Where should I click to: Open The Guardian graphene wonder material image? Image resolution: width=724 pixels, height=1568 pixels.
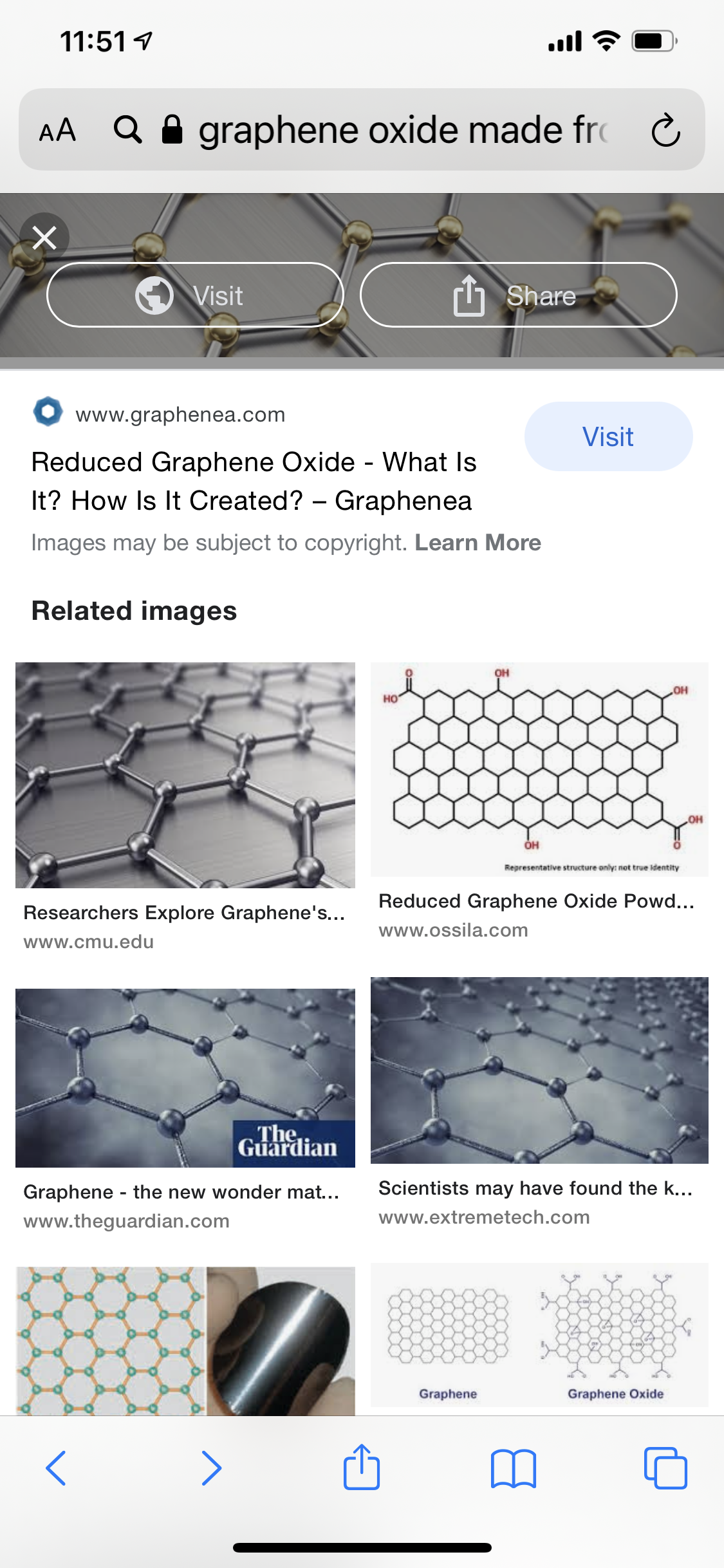185,1078
